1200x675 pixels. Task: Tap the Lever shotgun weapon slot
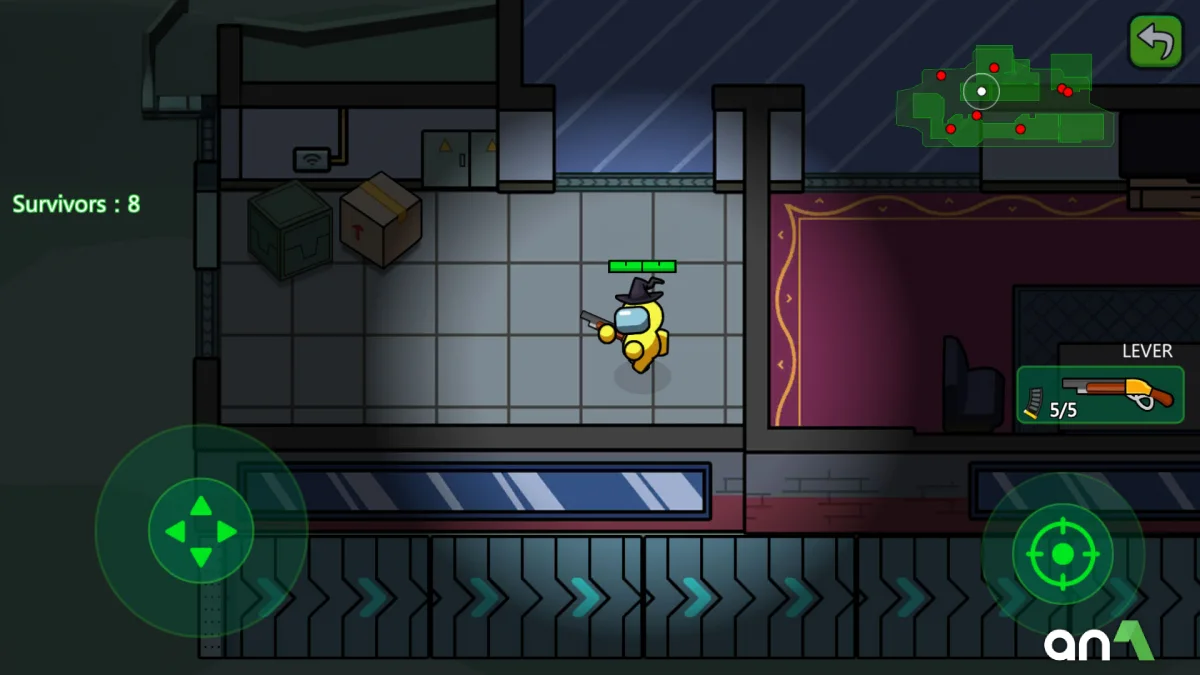pyautogui.click(x=1100, y=394)
